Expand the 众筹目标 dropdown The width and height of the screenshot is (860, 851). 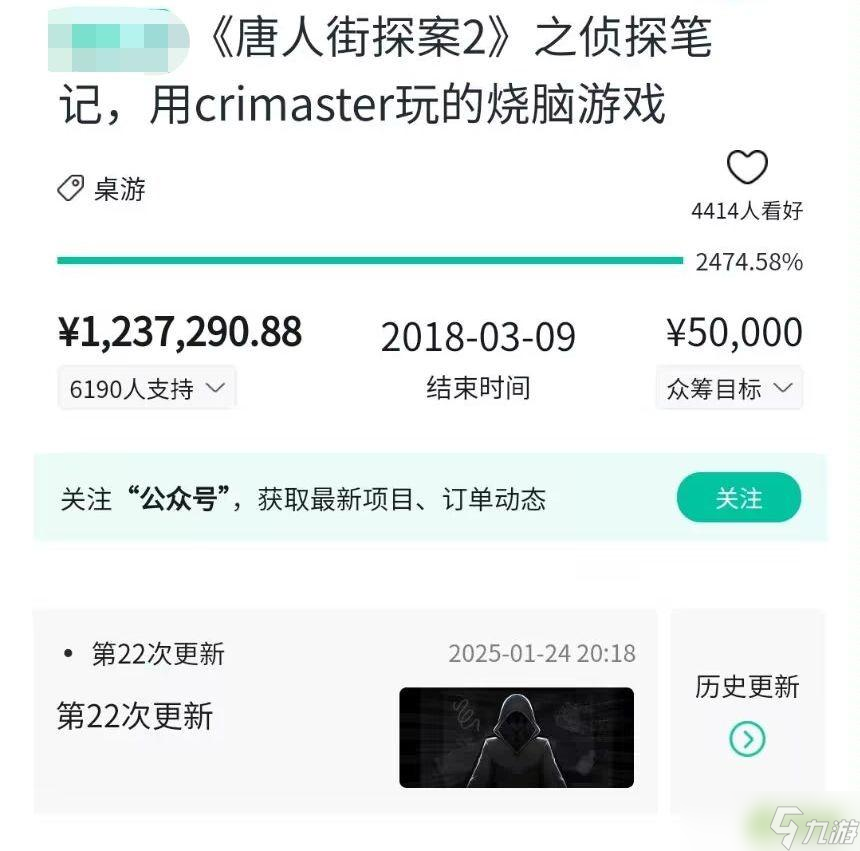729,388
